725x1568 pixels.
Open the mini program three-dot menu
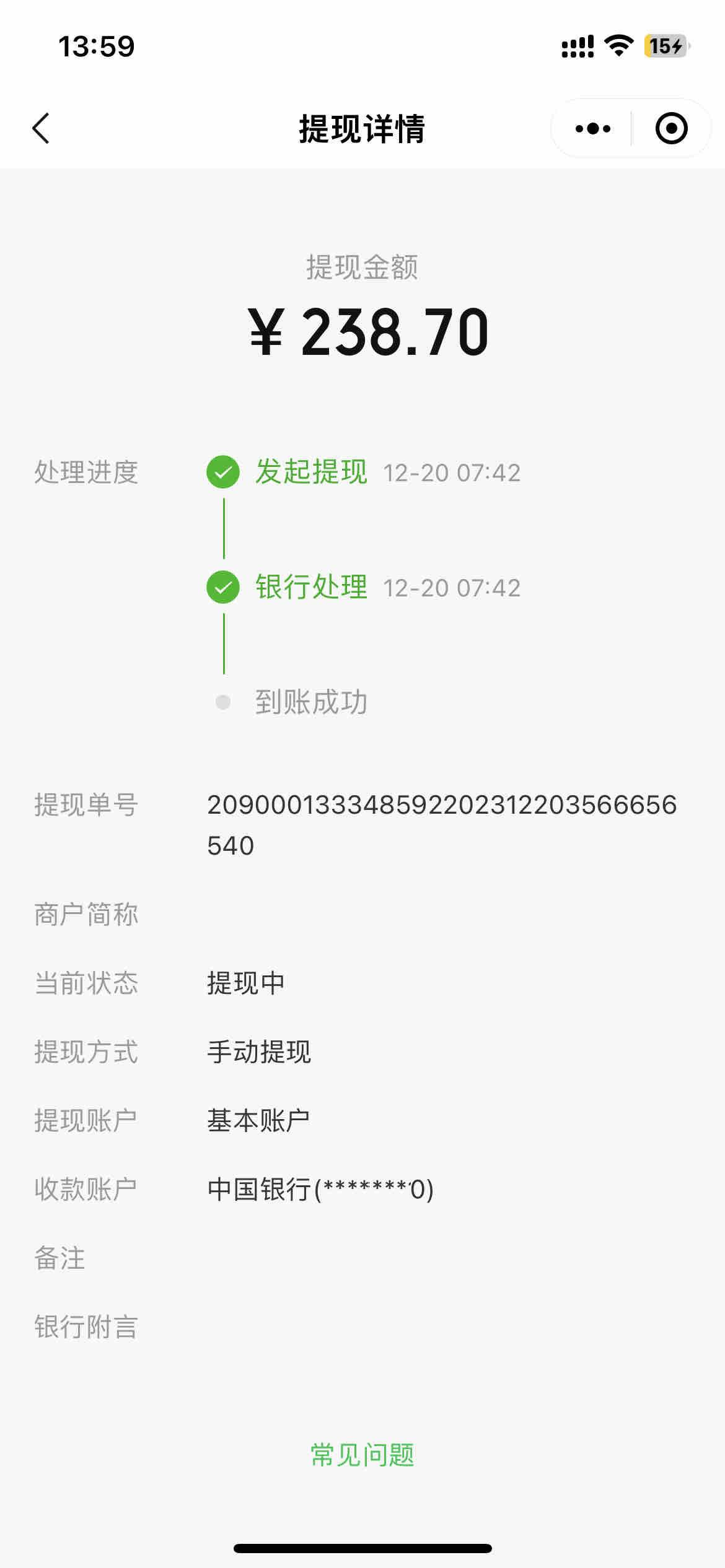(592, 129)
